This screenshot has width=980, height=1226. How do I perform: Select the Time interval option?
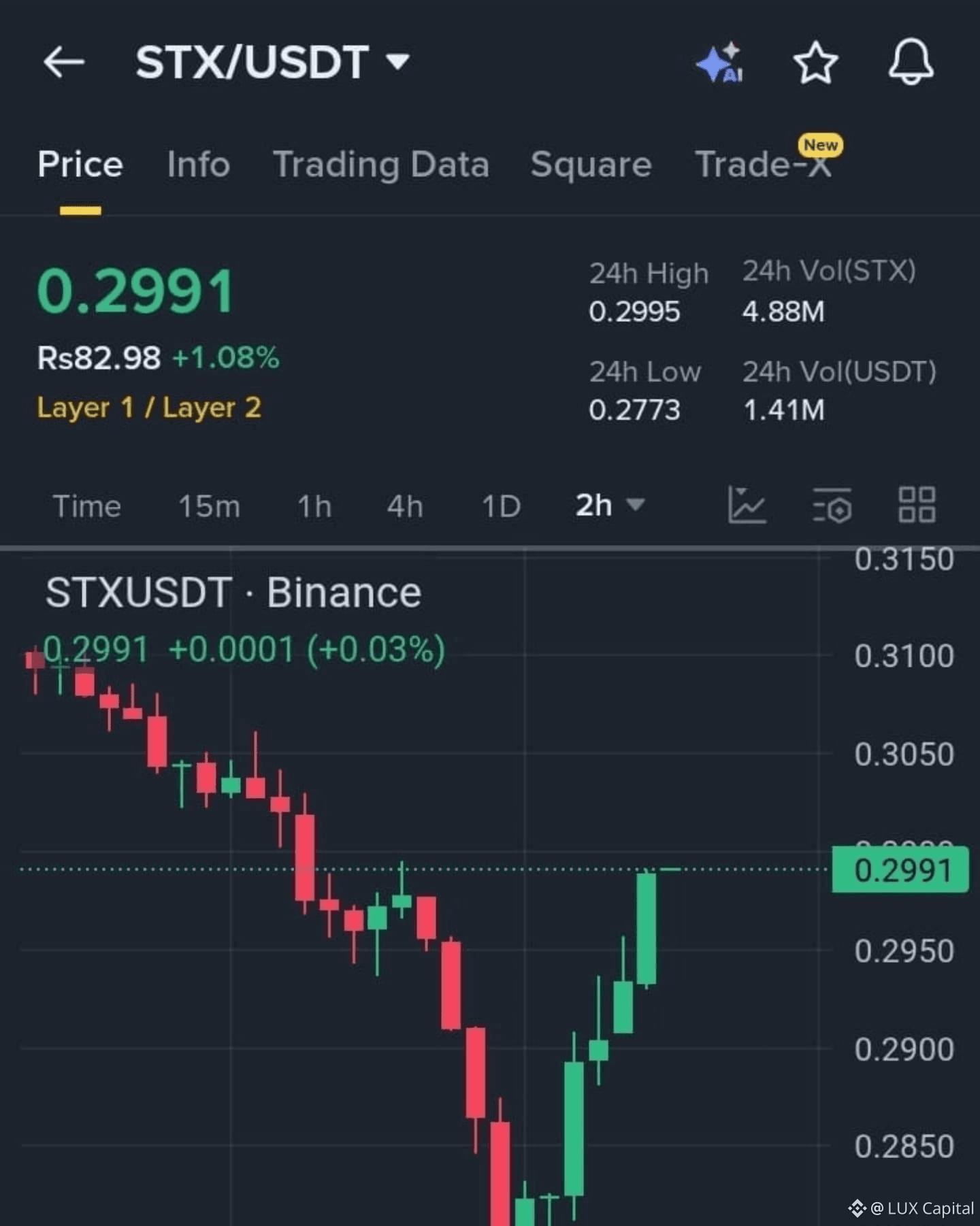pos(87,506)
